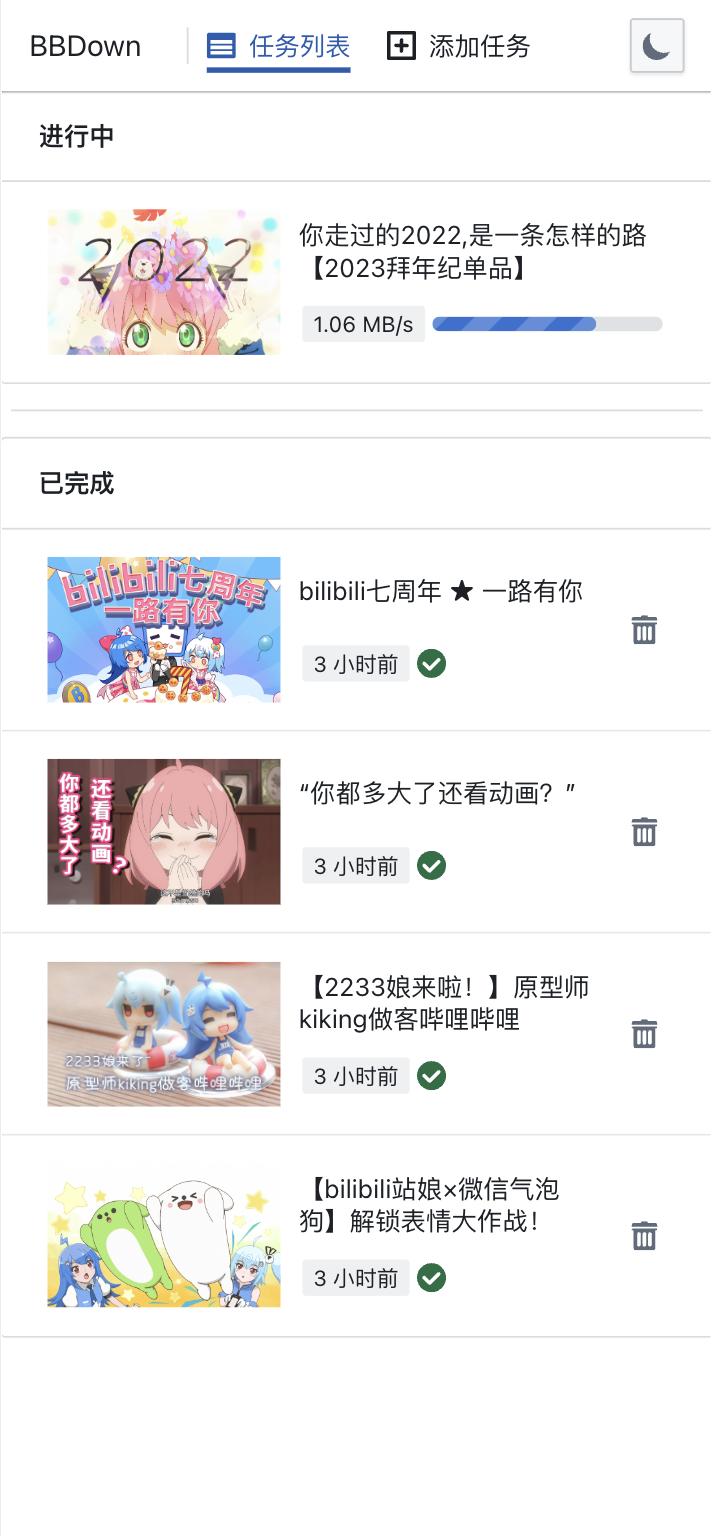
Task: Remove the "你都多大了还看动画?" task
Action: point(644,832)
